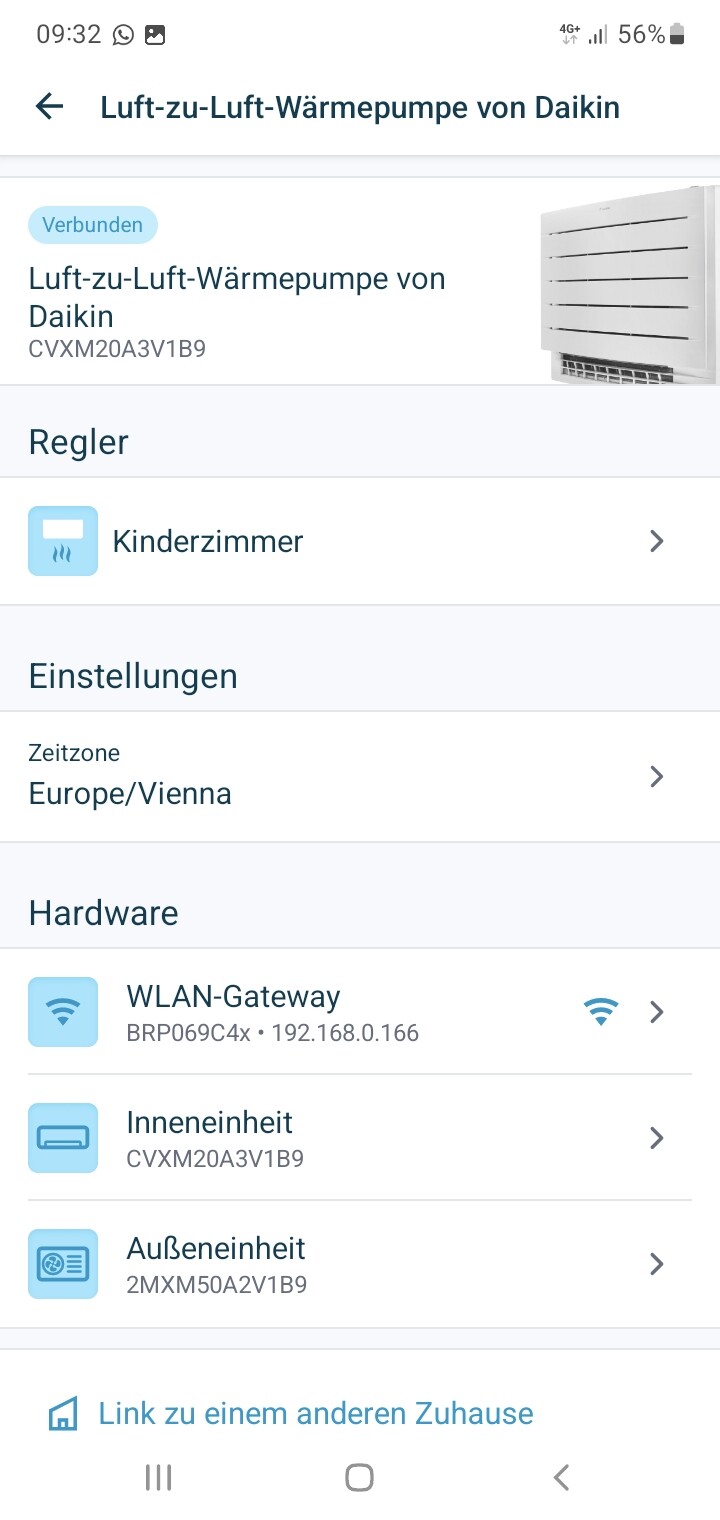View Außeneinheit 2MXM50A2V1B9 details

pos(360,1264)
